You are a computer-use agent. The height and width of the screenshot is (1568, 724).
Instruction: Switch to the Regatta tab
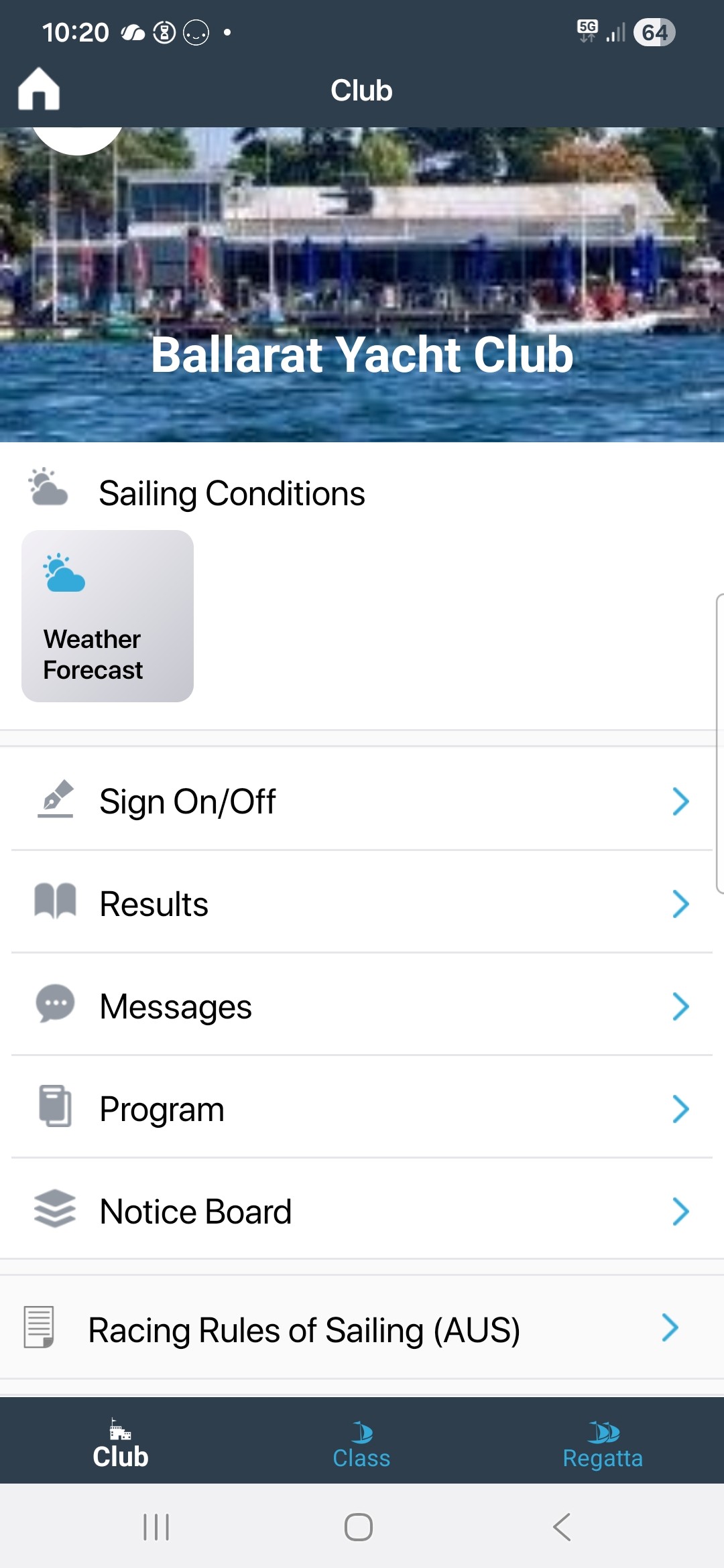pyautogui.click(x=603, y=1443)
